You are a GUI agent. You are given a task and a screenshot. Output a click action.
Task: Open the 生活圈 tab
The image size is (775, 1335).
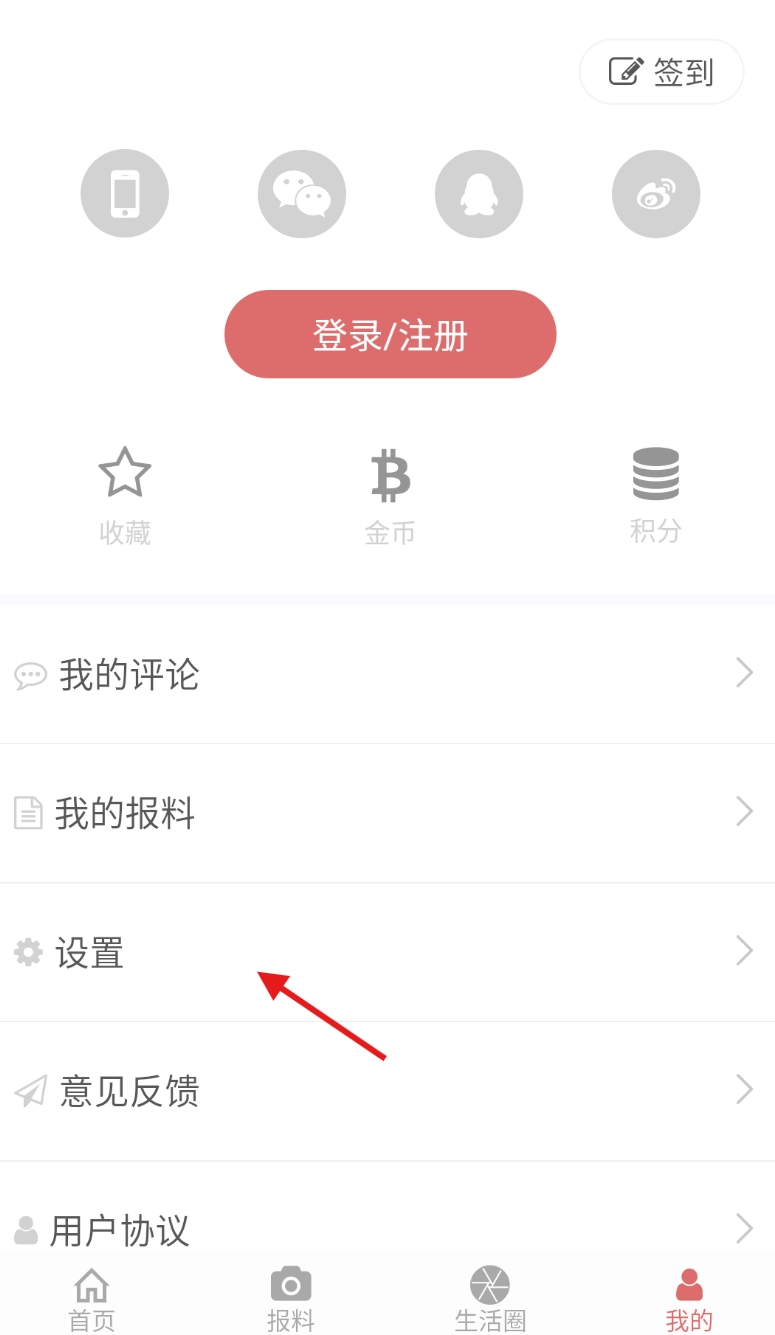pos(490,1299)
